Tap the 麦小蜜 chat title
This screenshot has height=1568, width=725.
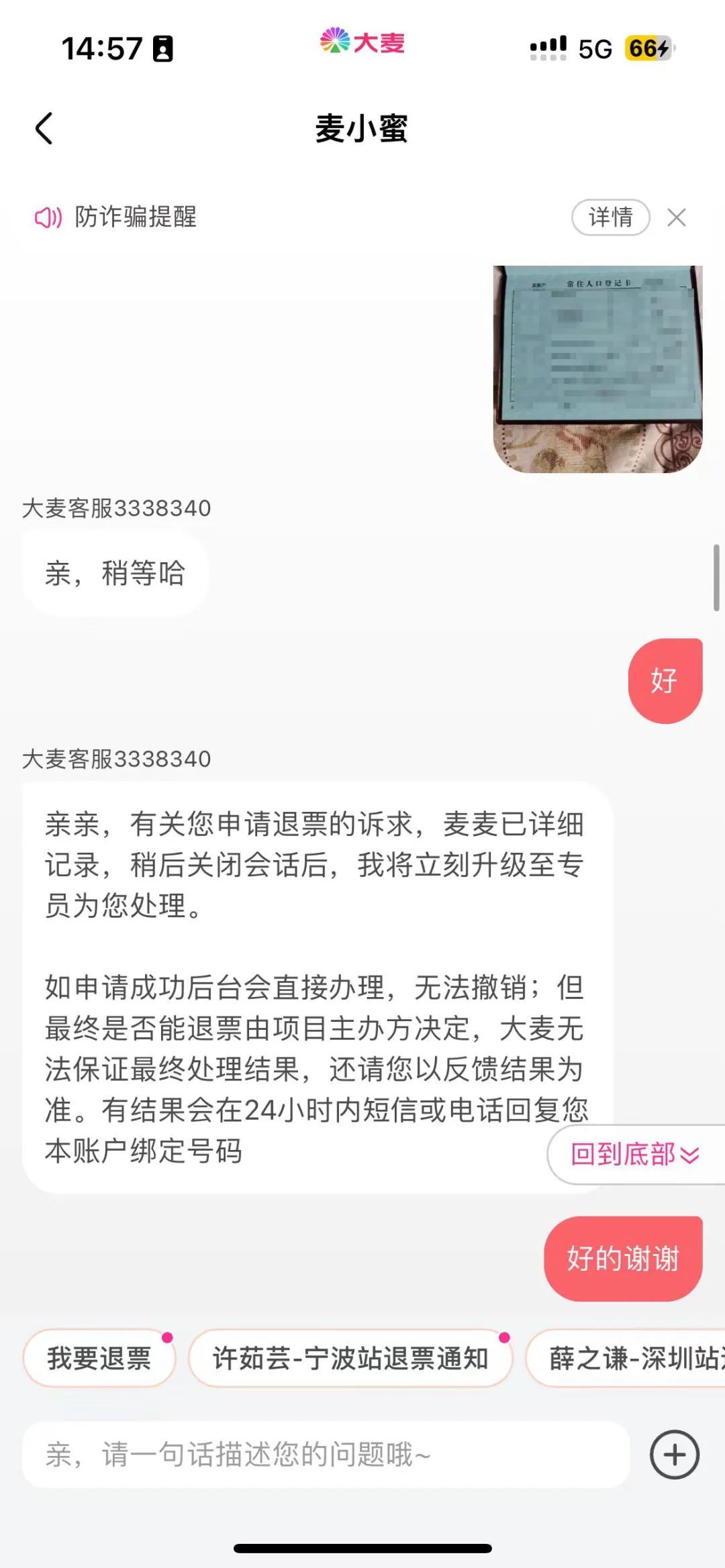click(362, 129)
